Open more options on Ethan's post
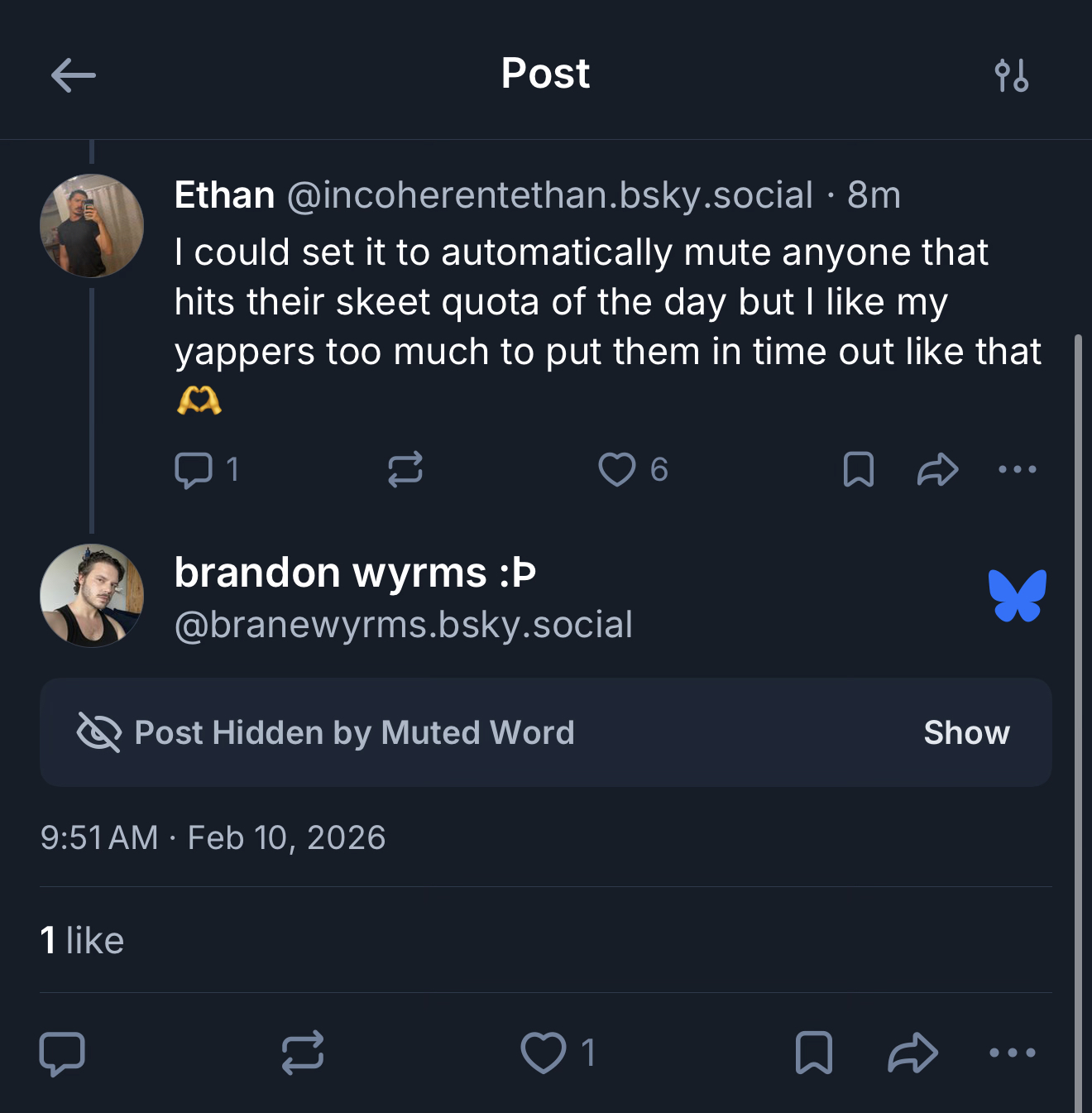Viewport: 1092px width, 1113px height. pos(1017,469)
